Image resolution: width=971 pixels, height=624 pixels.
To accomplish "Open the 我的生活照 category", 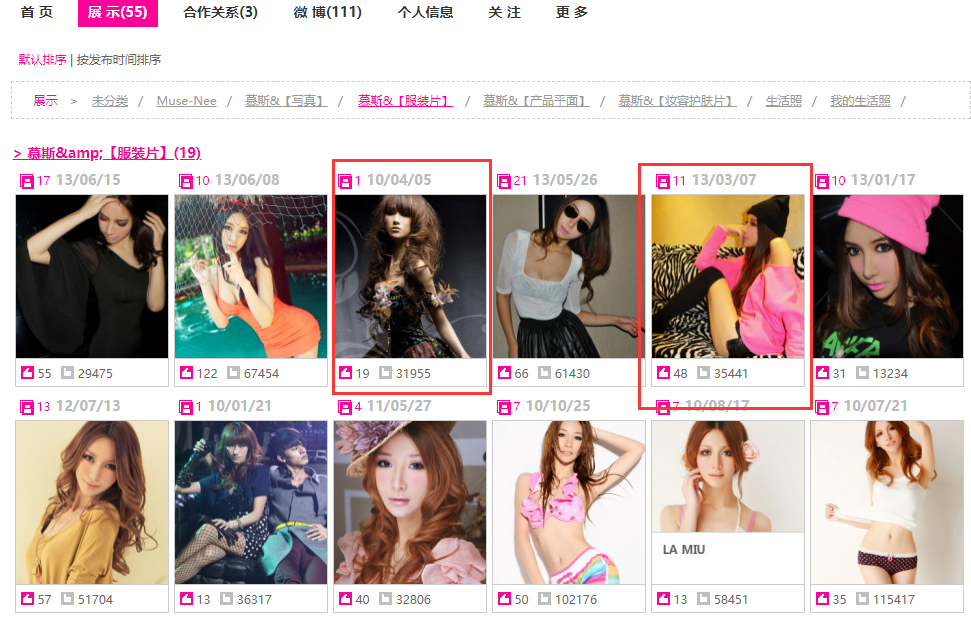I will click(x=860, y=101).
